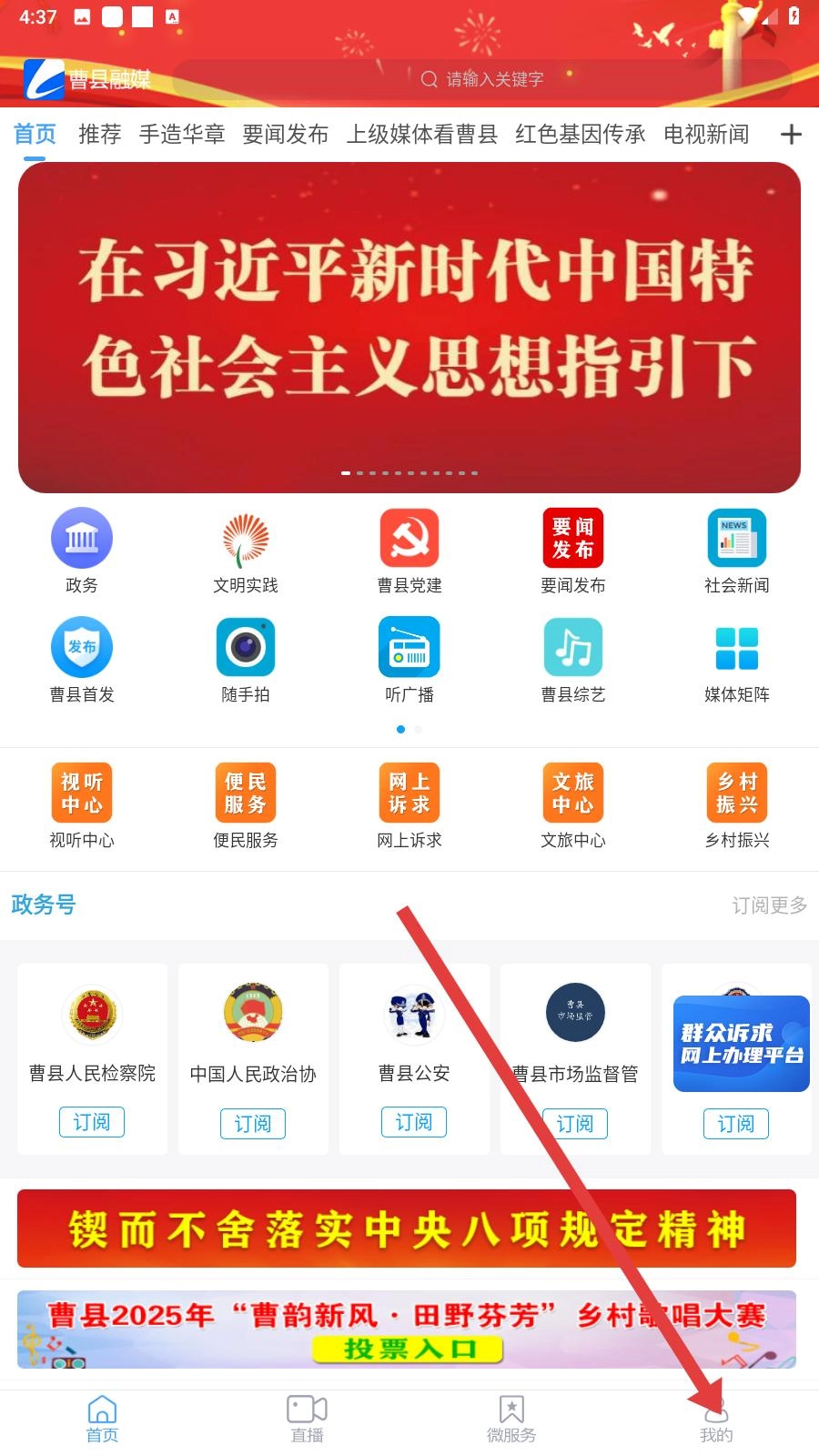This screenshot has width=819, height=1456.
Task: Open 听广播 radio
Action: [x=409, y=659]
